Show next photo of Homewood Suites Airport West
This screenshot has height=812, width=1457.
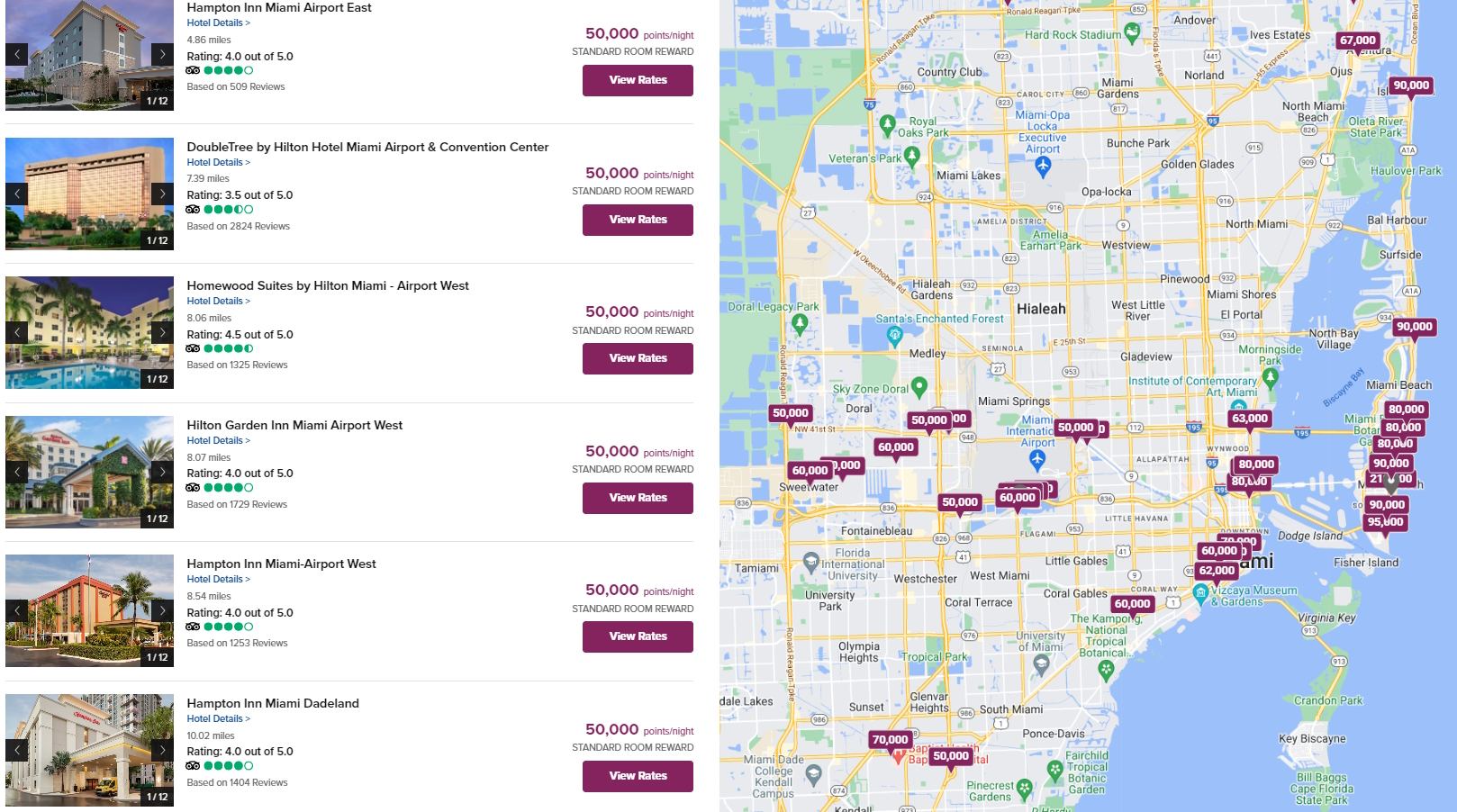click(162, 332)
